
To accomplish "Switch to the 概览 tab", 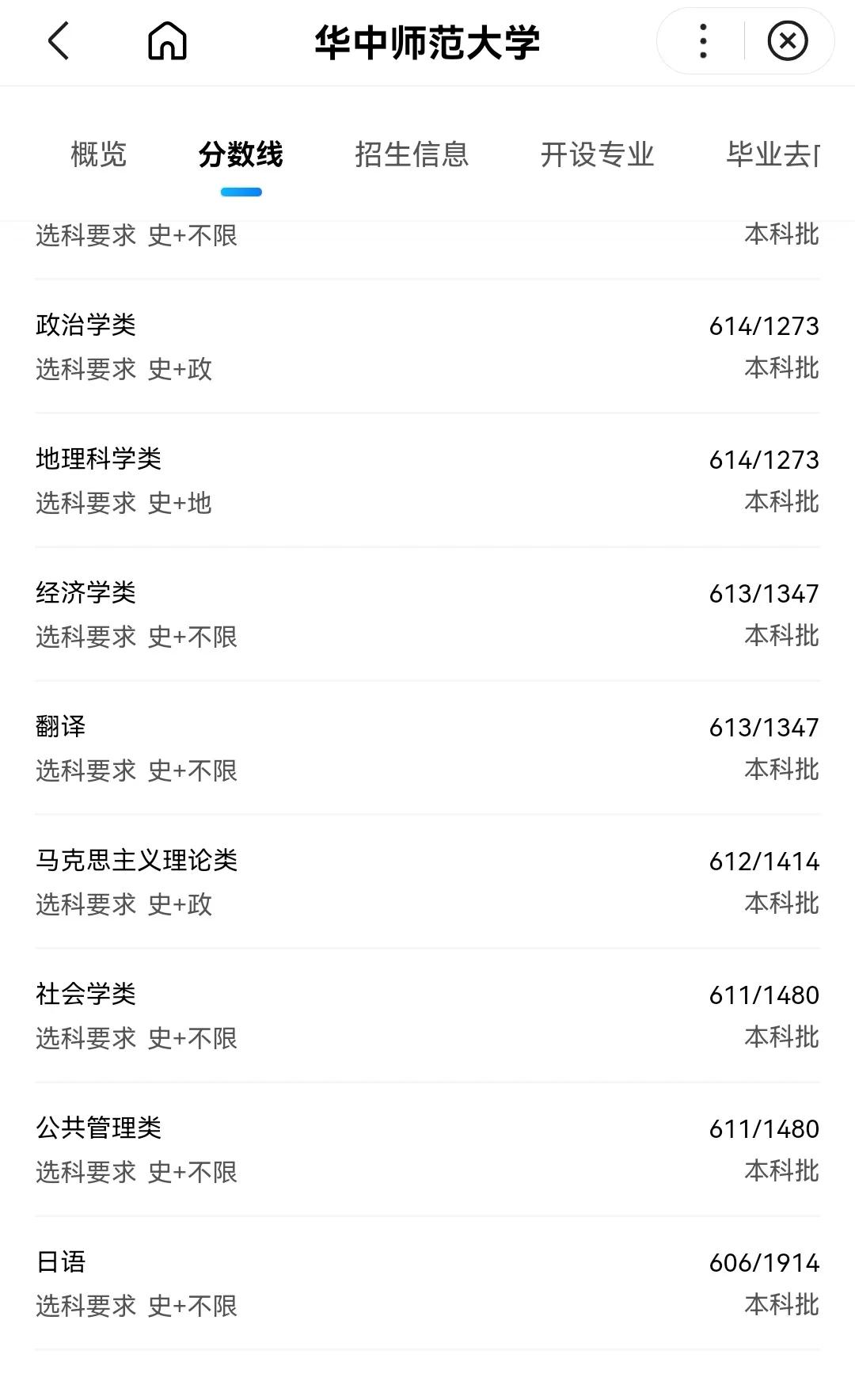I will (97, 155).
